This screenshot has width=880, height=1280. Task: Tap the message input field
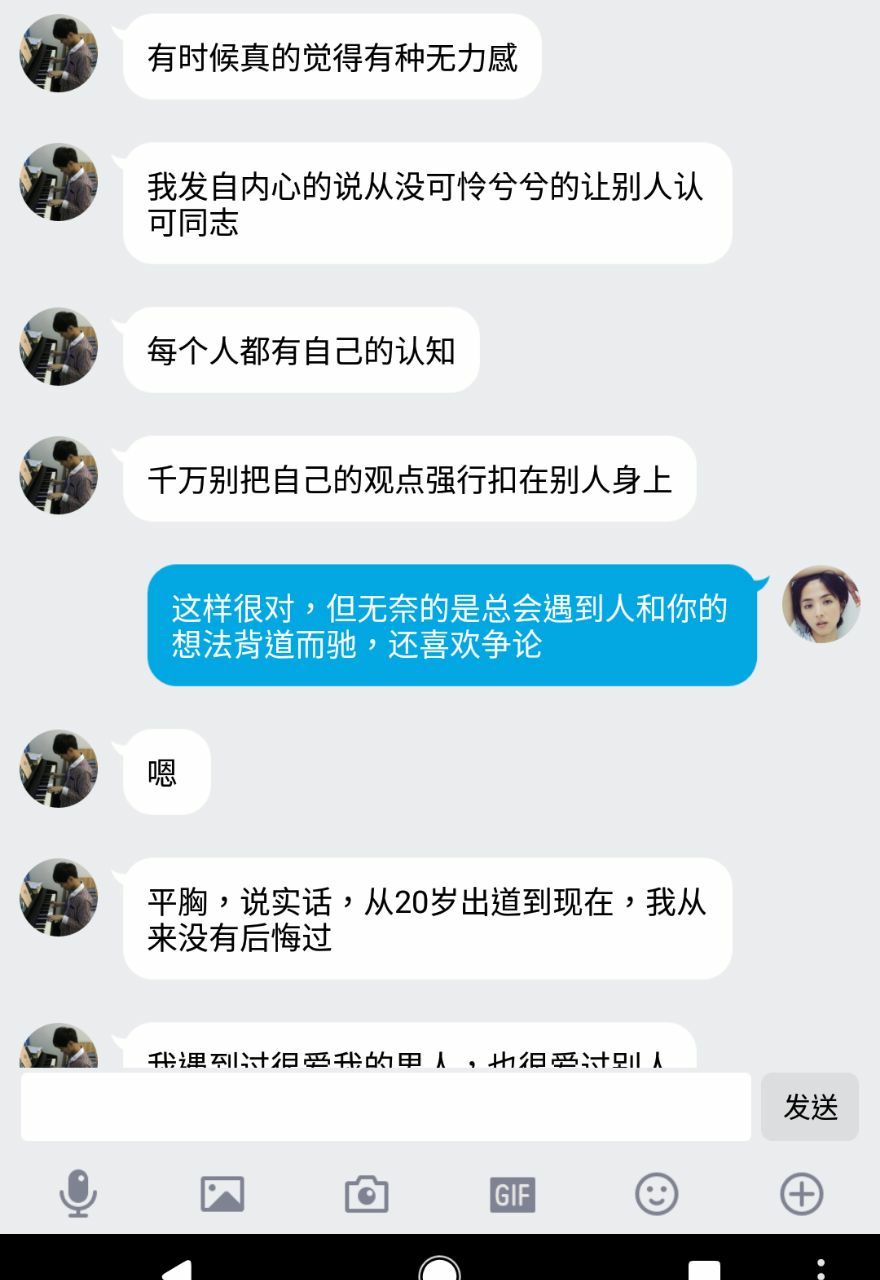(x=385, y=1107)
